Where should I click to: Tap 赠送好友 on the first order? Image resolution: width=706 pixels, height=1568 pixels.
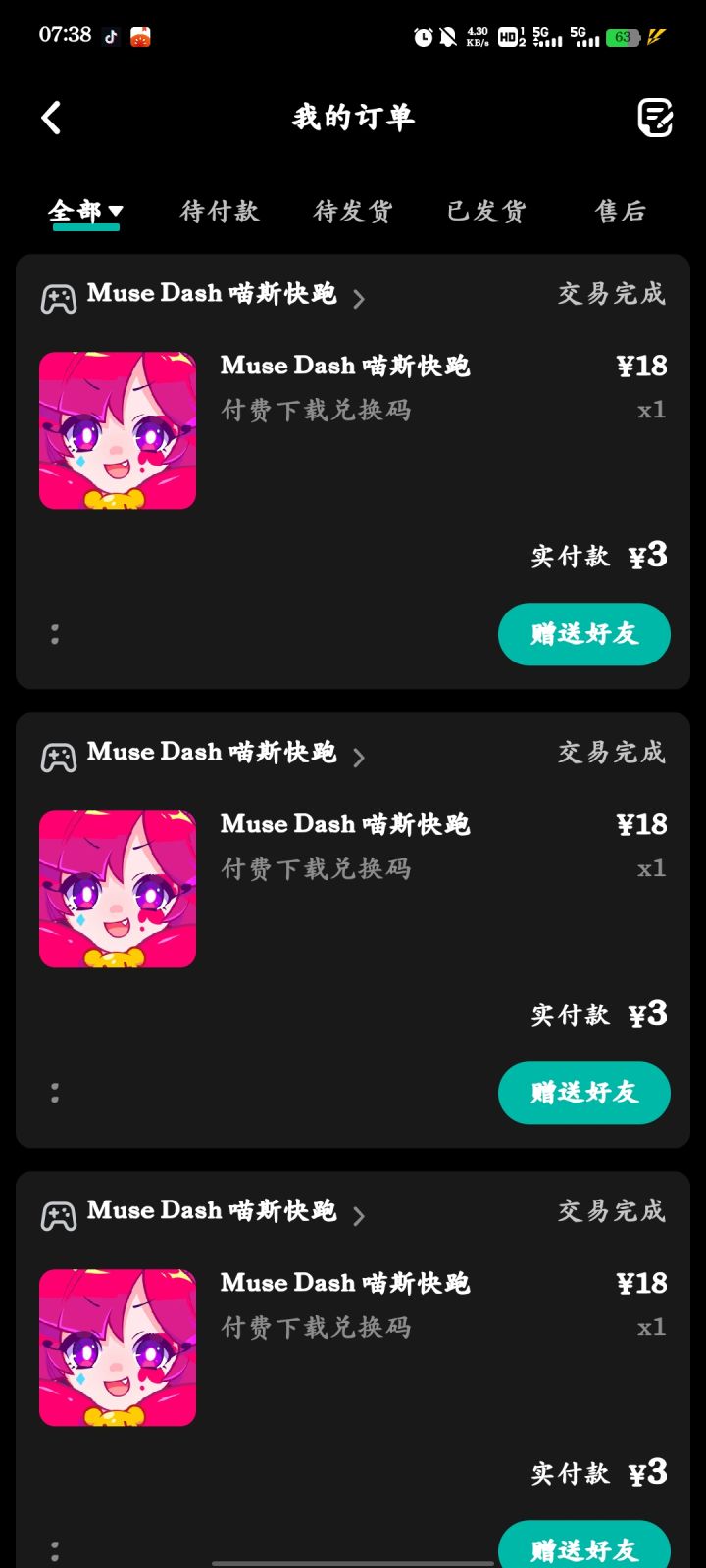(x=584, y=634)
